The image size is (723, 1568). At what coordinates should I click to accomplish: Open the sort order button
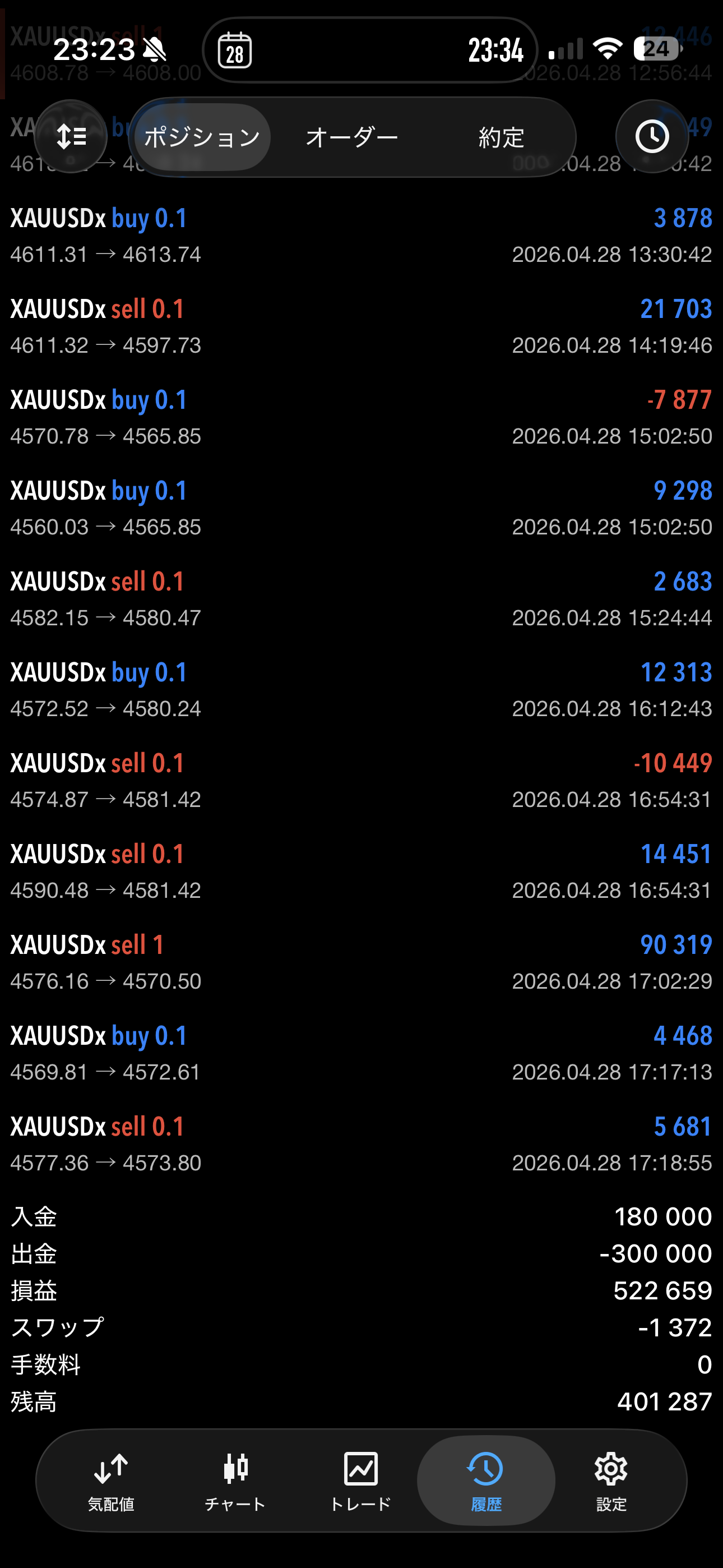pyautogui.click(x=71, y=136)
